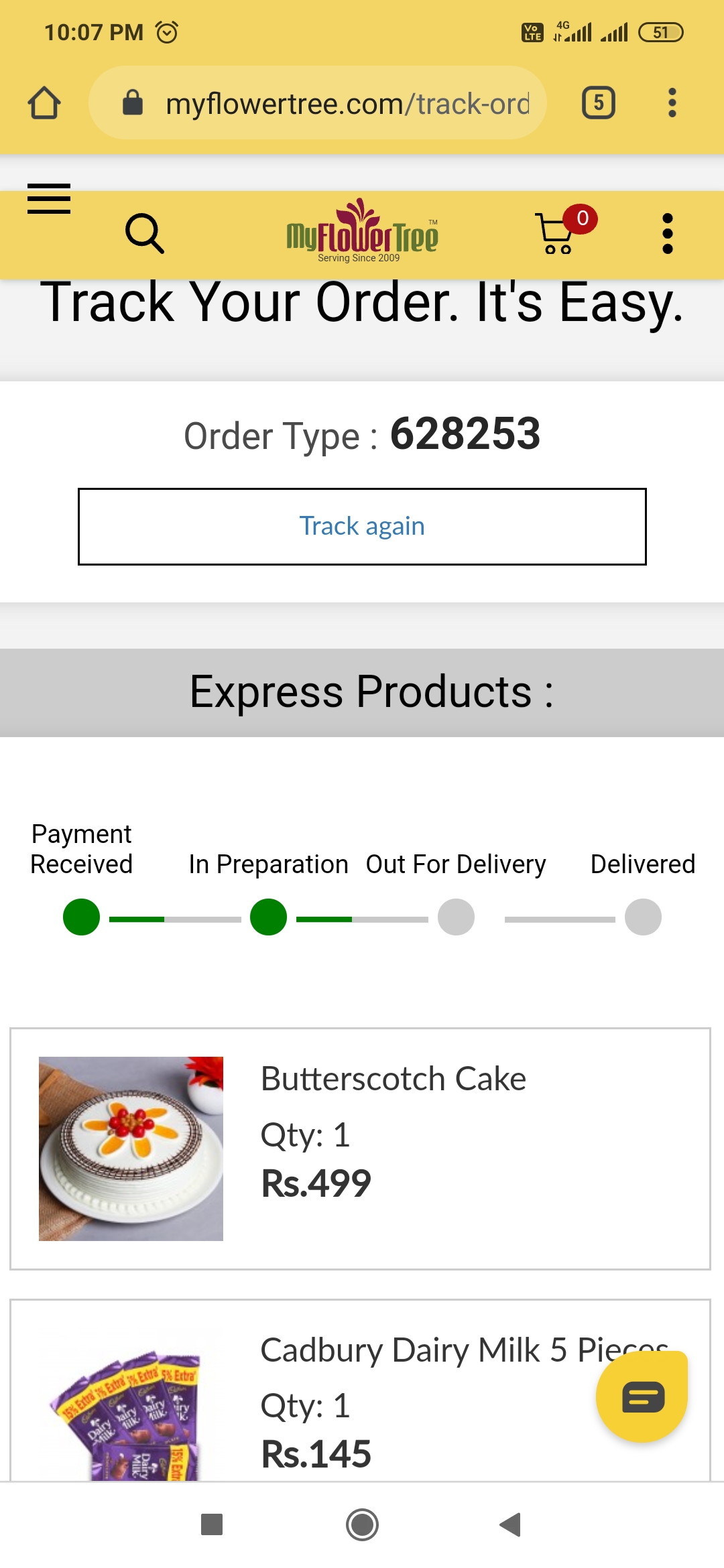Open the hamburger navigation menu
This screenshot has width=724, height=1568.
(x=49, y=199)
